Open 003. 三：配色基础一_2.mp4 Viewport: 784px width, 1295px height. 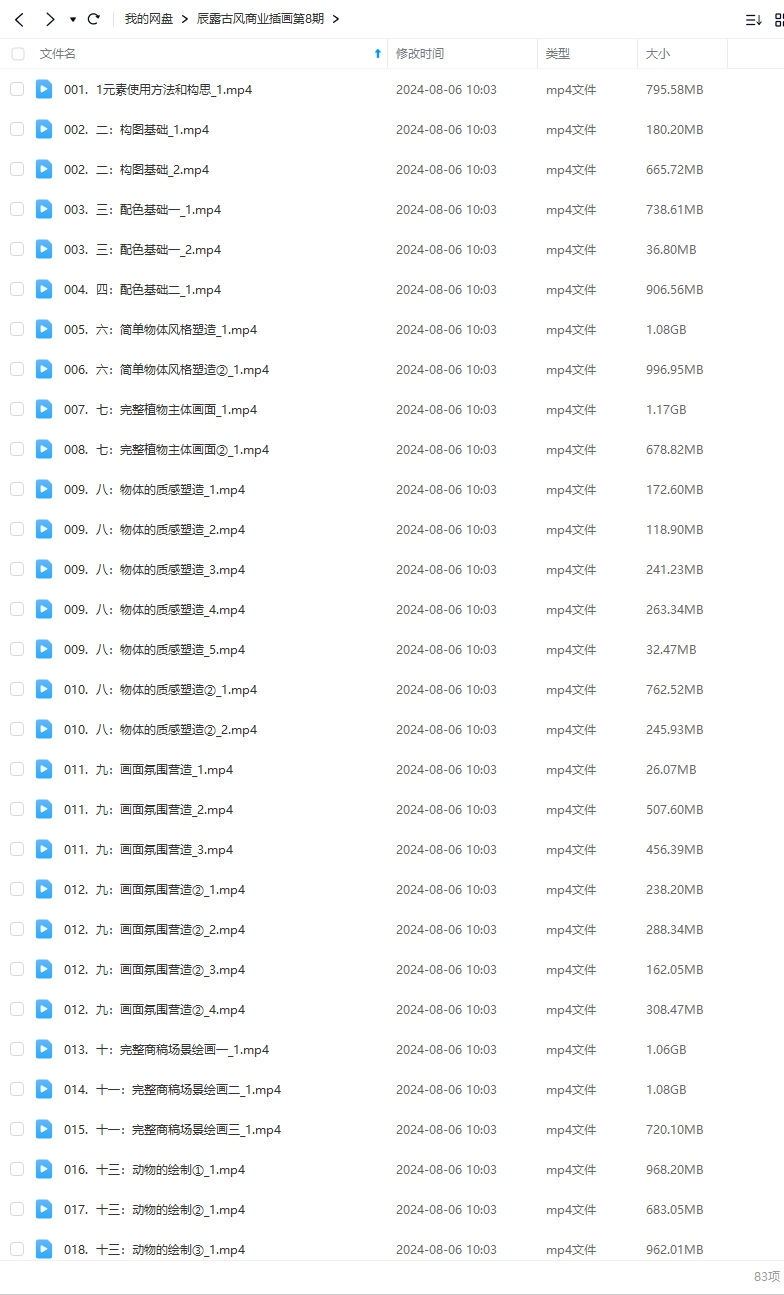click(x=142, y=250)
